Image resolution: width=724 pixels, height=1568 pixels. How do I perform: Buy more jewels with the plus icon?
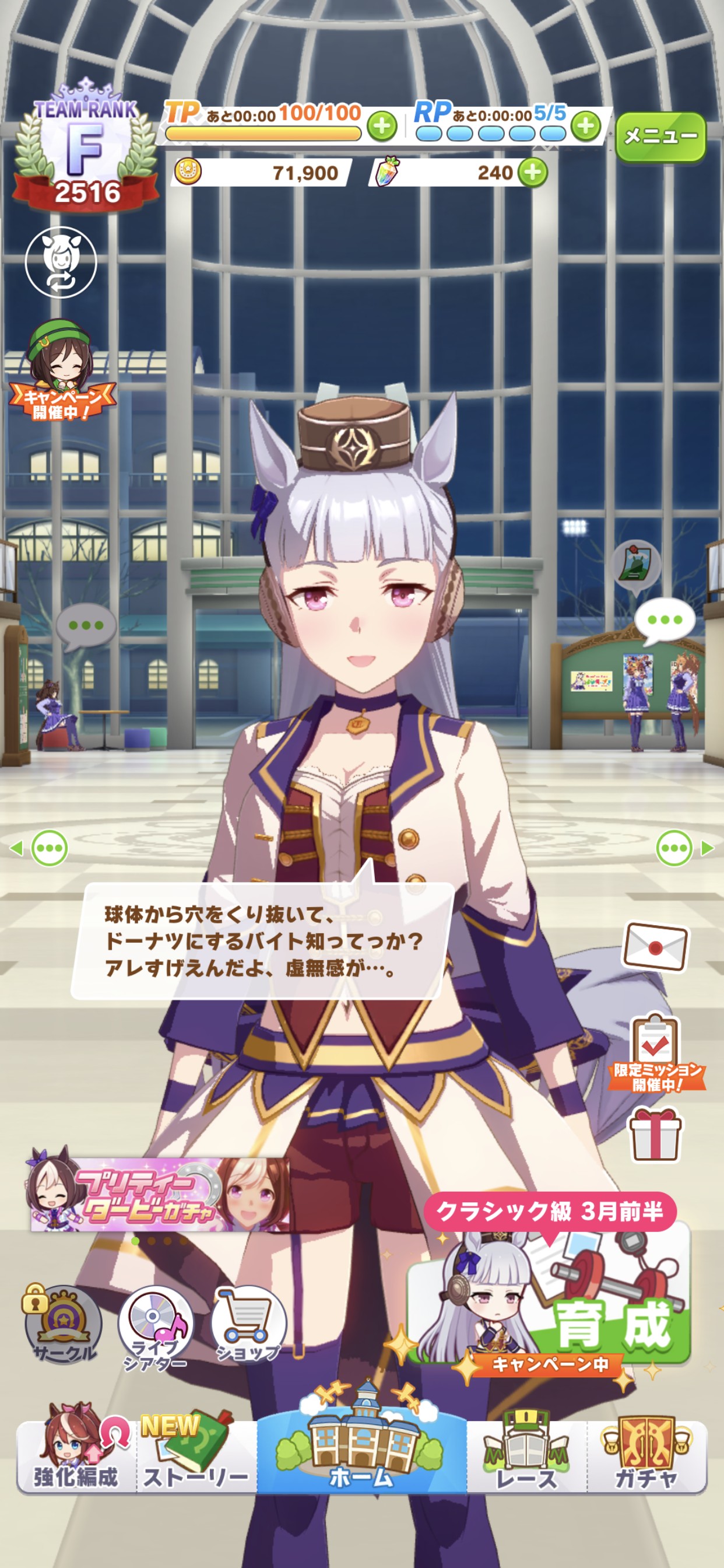pyautogui.click(x=533, y=172)
